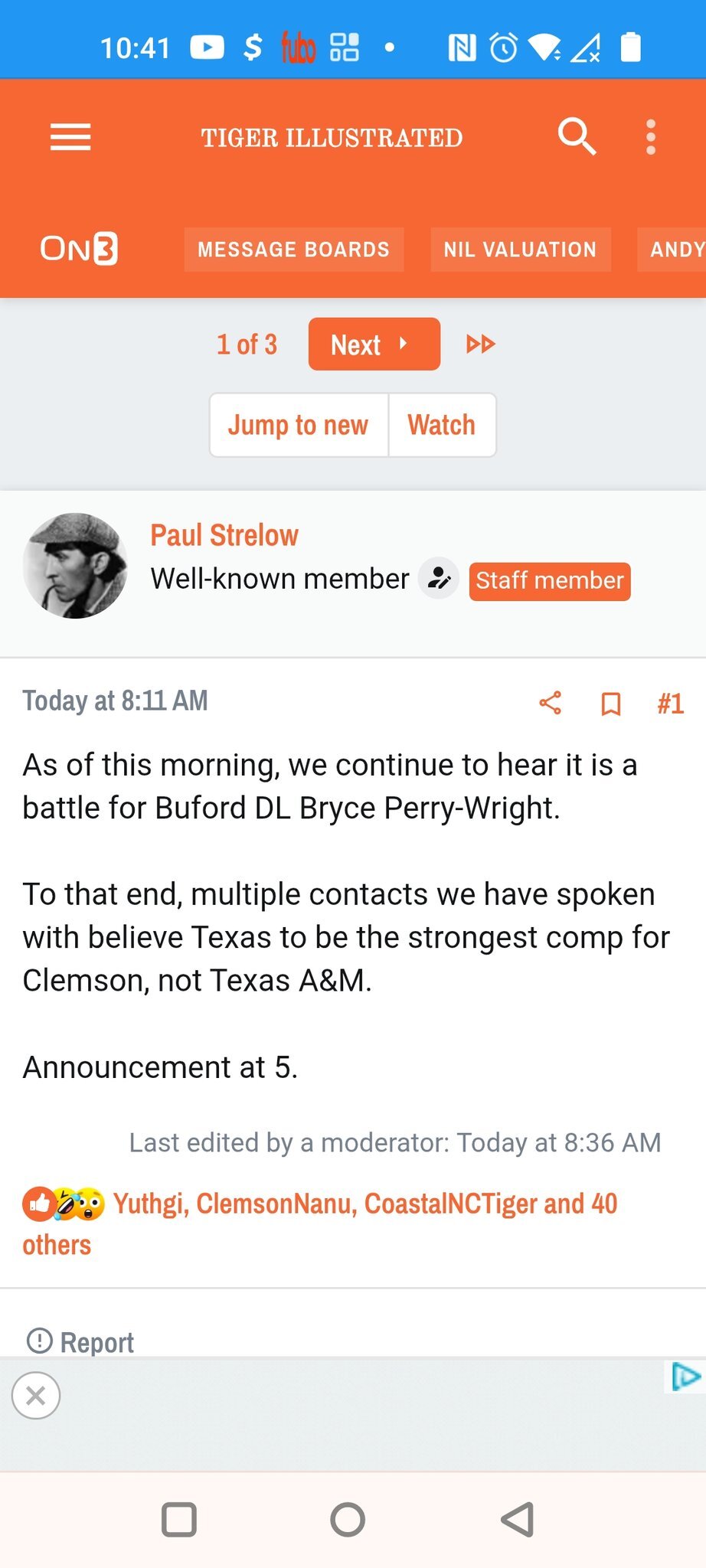Go to the Next page of thread
Screen dimensions: 706x1568
coord(374,345)
